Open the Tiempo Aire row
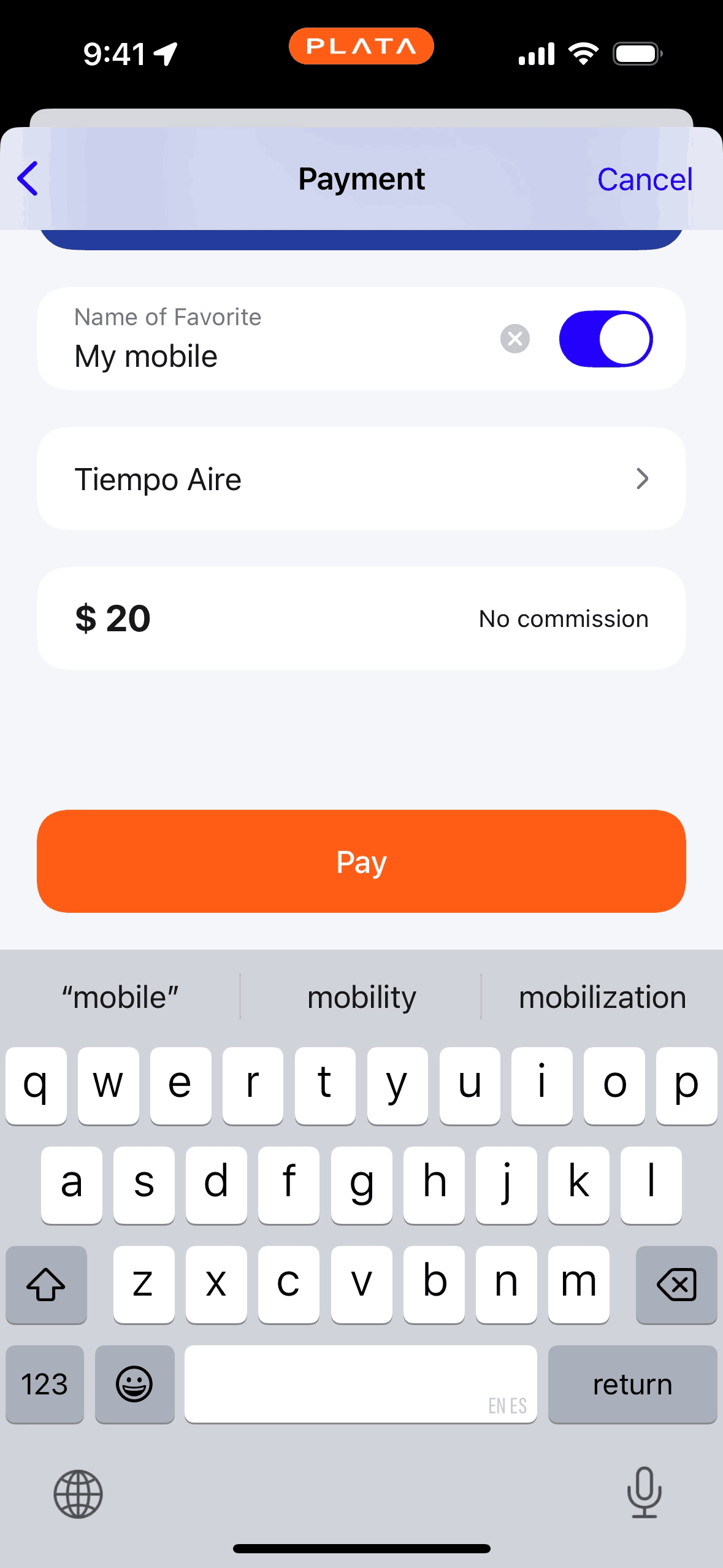This screenshot has width=723, height=1568. pos(361,479)
